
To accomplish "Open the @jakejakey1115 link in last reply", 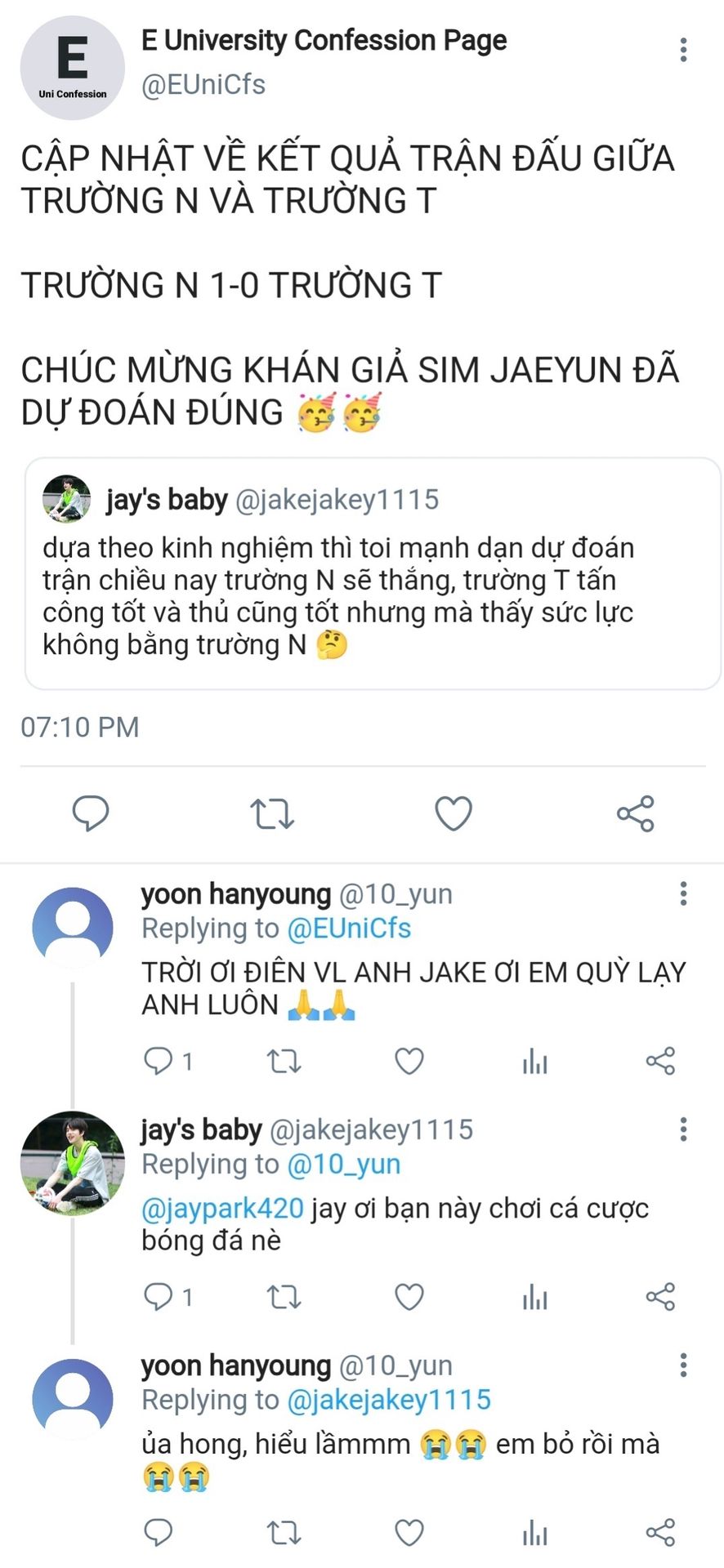I will click(389, 1400).
